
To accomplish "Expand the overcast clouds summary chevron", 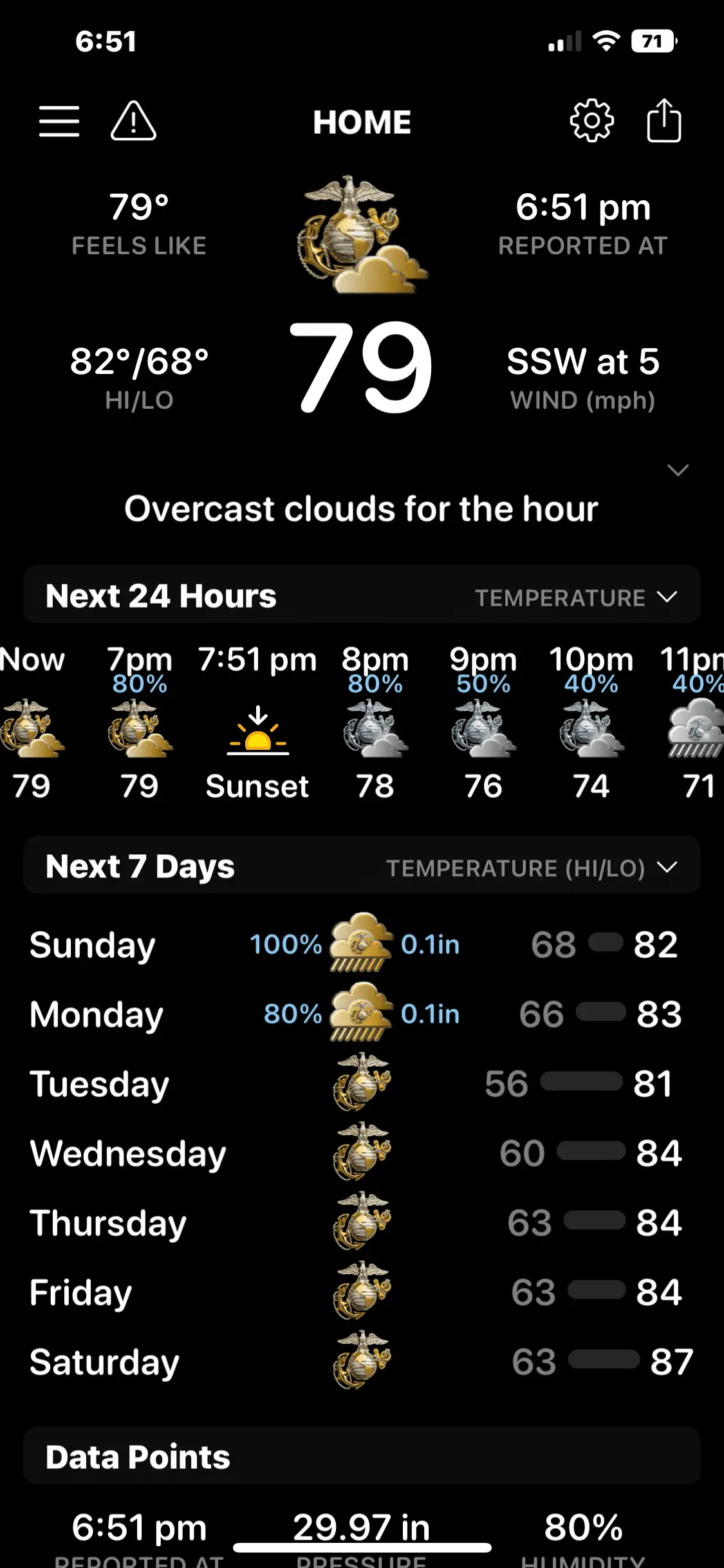I will click(678, 471).
